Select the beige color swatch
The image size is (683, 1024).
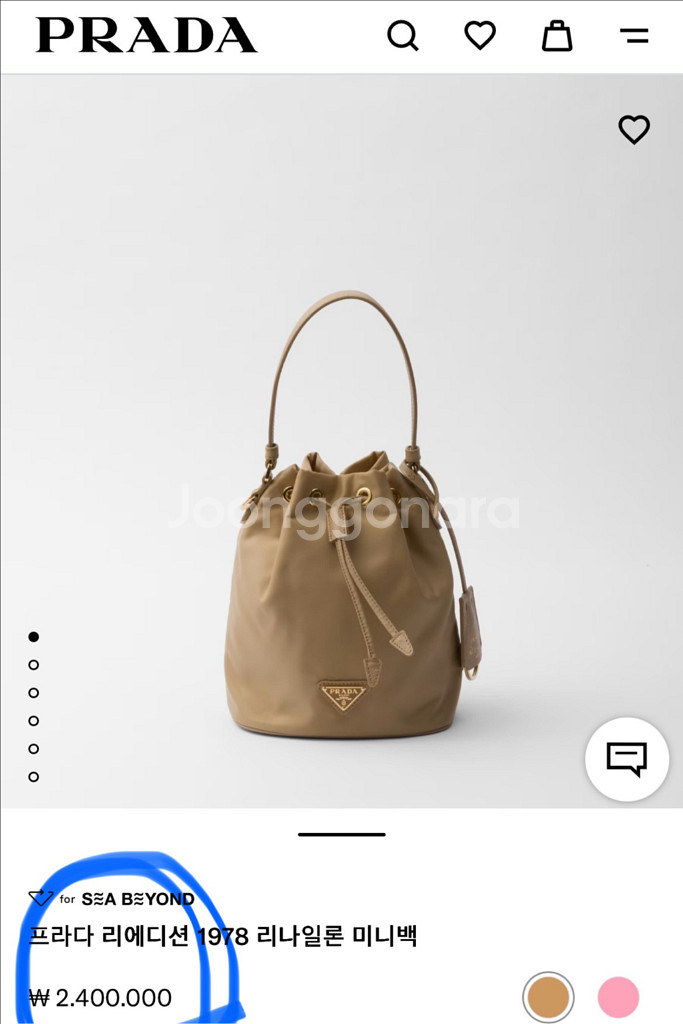click(548, 997)
